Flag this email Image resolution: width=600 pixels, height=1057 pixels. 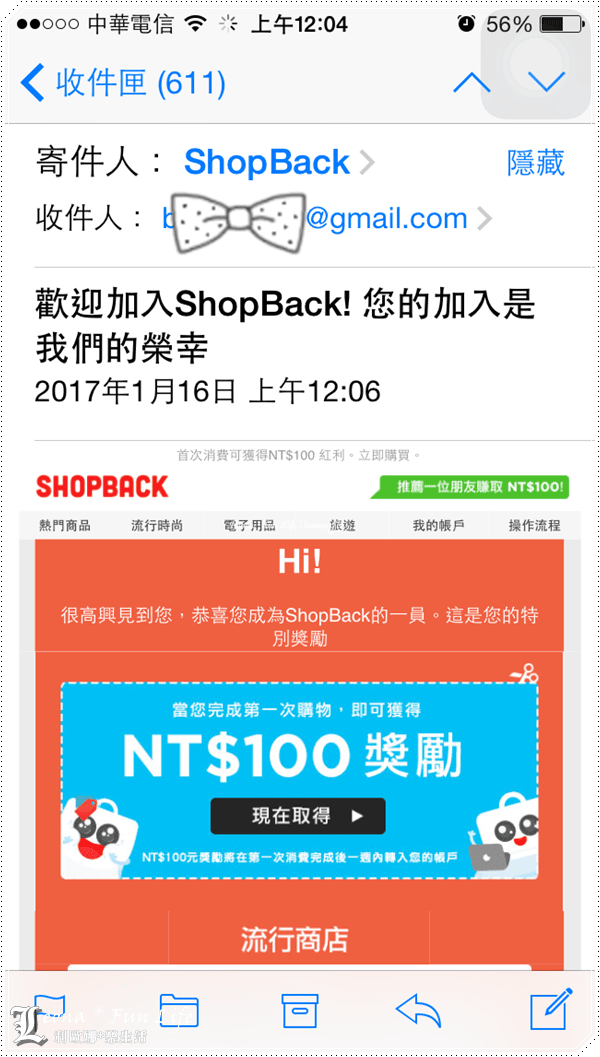tap(52, 1011)
